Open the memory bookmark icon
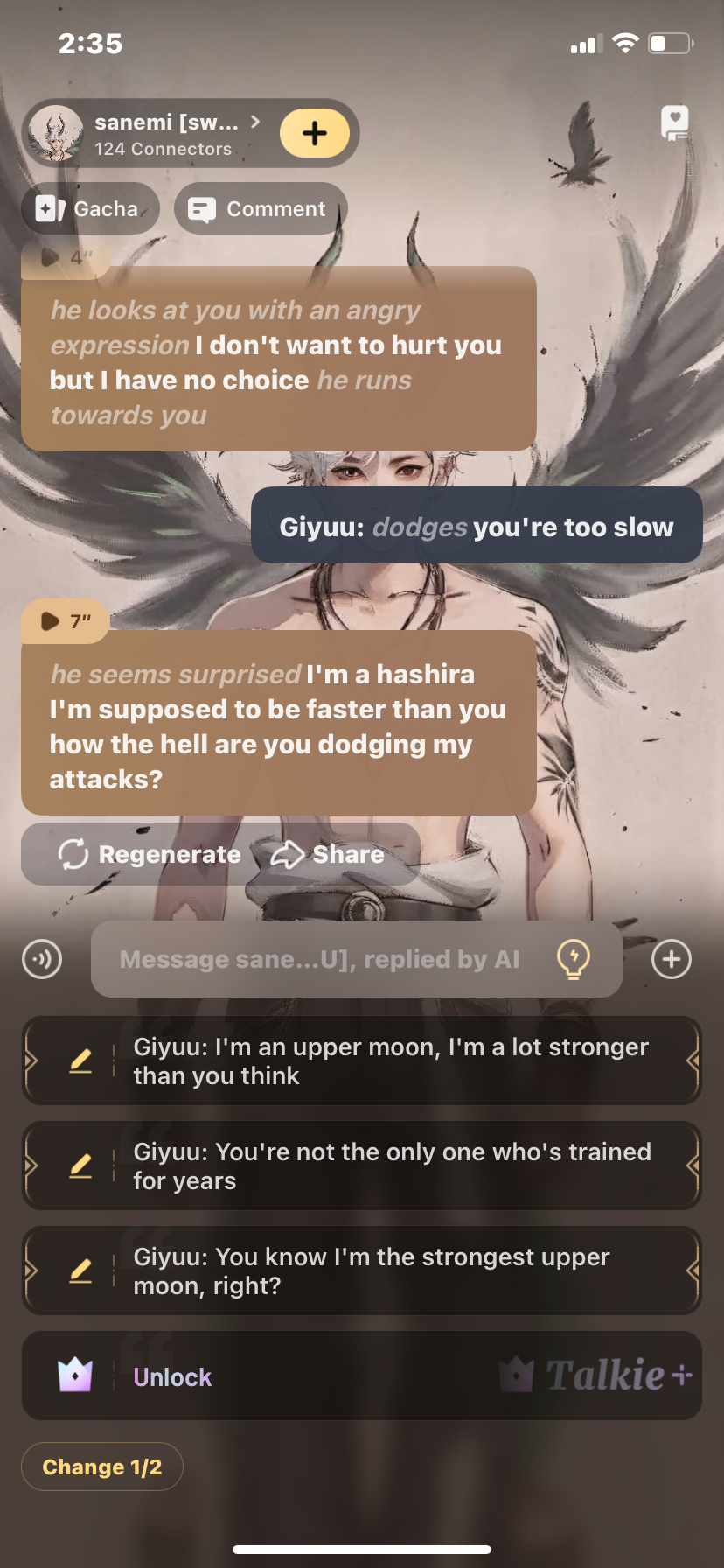Image resolution: width=724 pixels, height=1568 pixels. [674, 123]
